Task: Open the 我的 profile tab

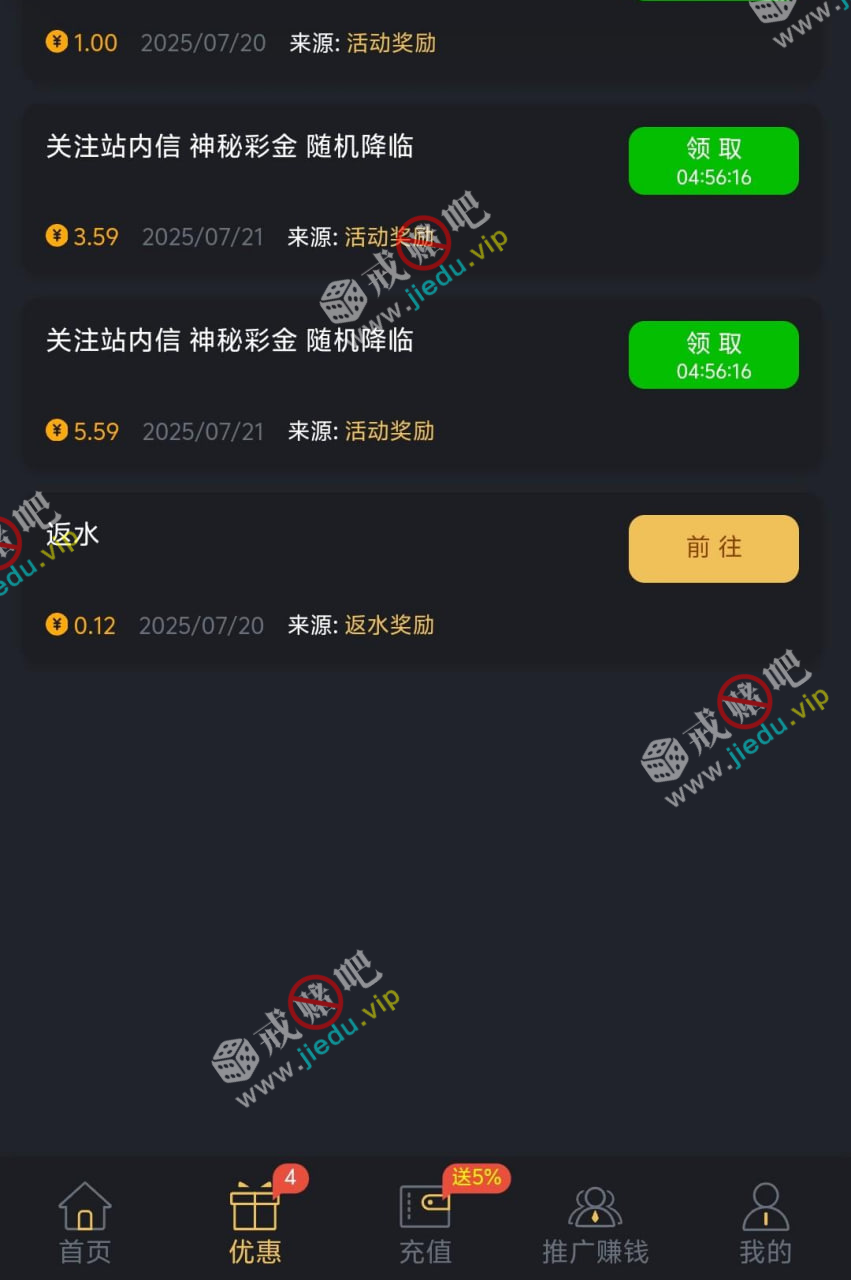Action: click(765, 1222)
